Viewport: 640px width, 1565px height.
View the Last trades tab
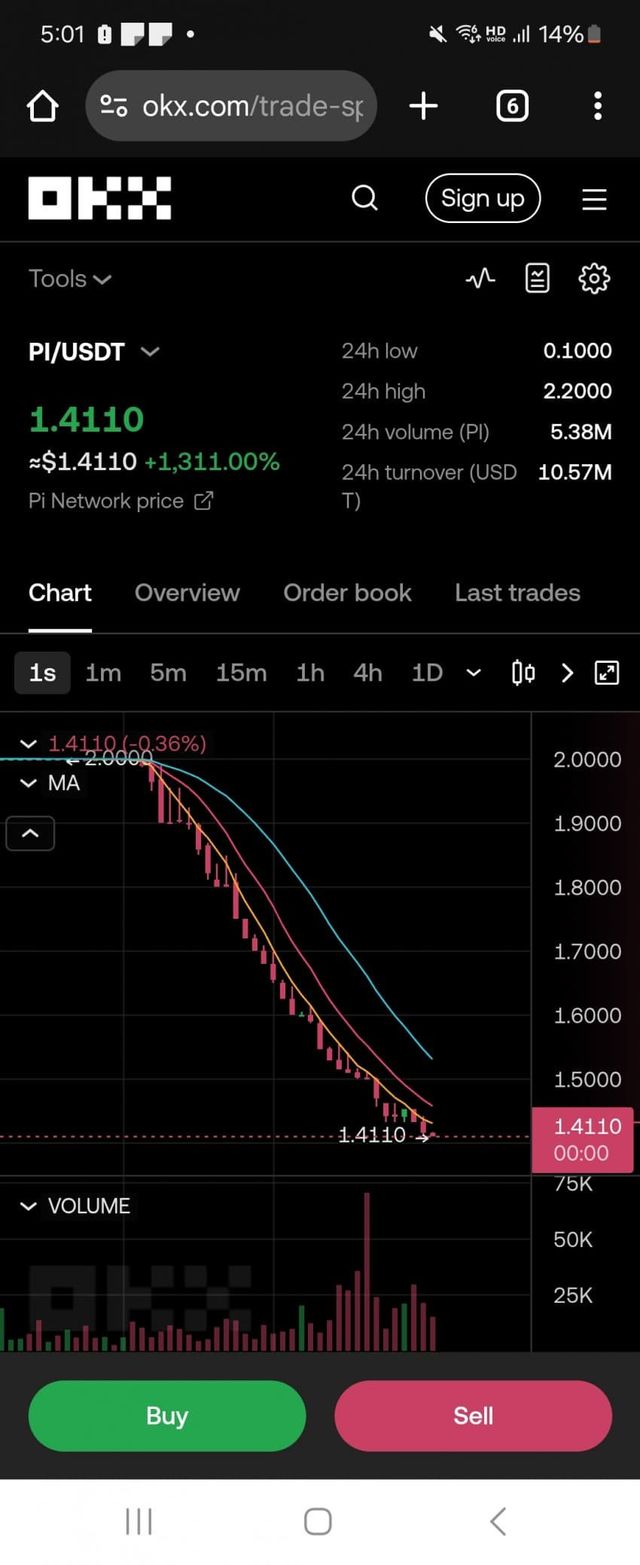coord(517,593)
